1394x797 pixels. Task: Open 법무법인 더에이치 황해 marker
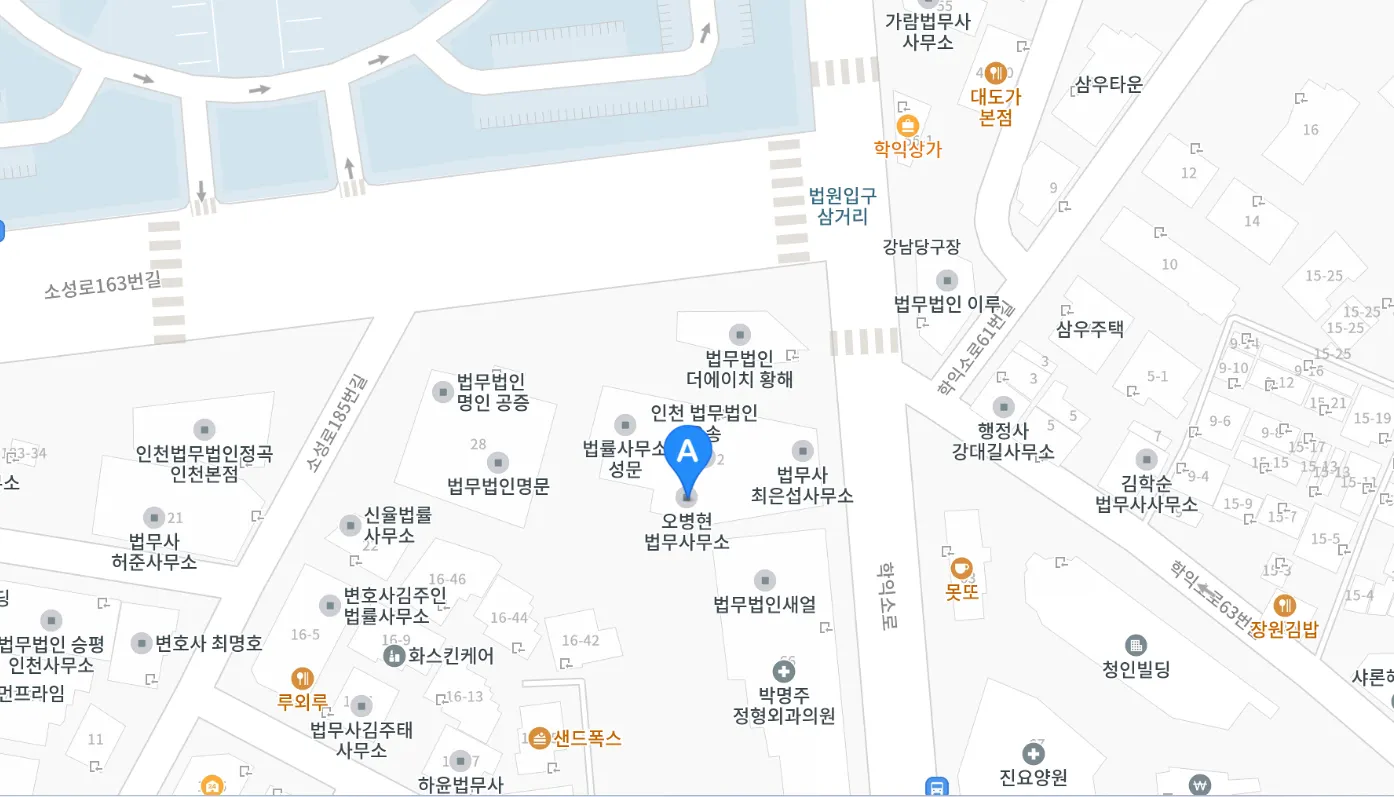(740, 334)
